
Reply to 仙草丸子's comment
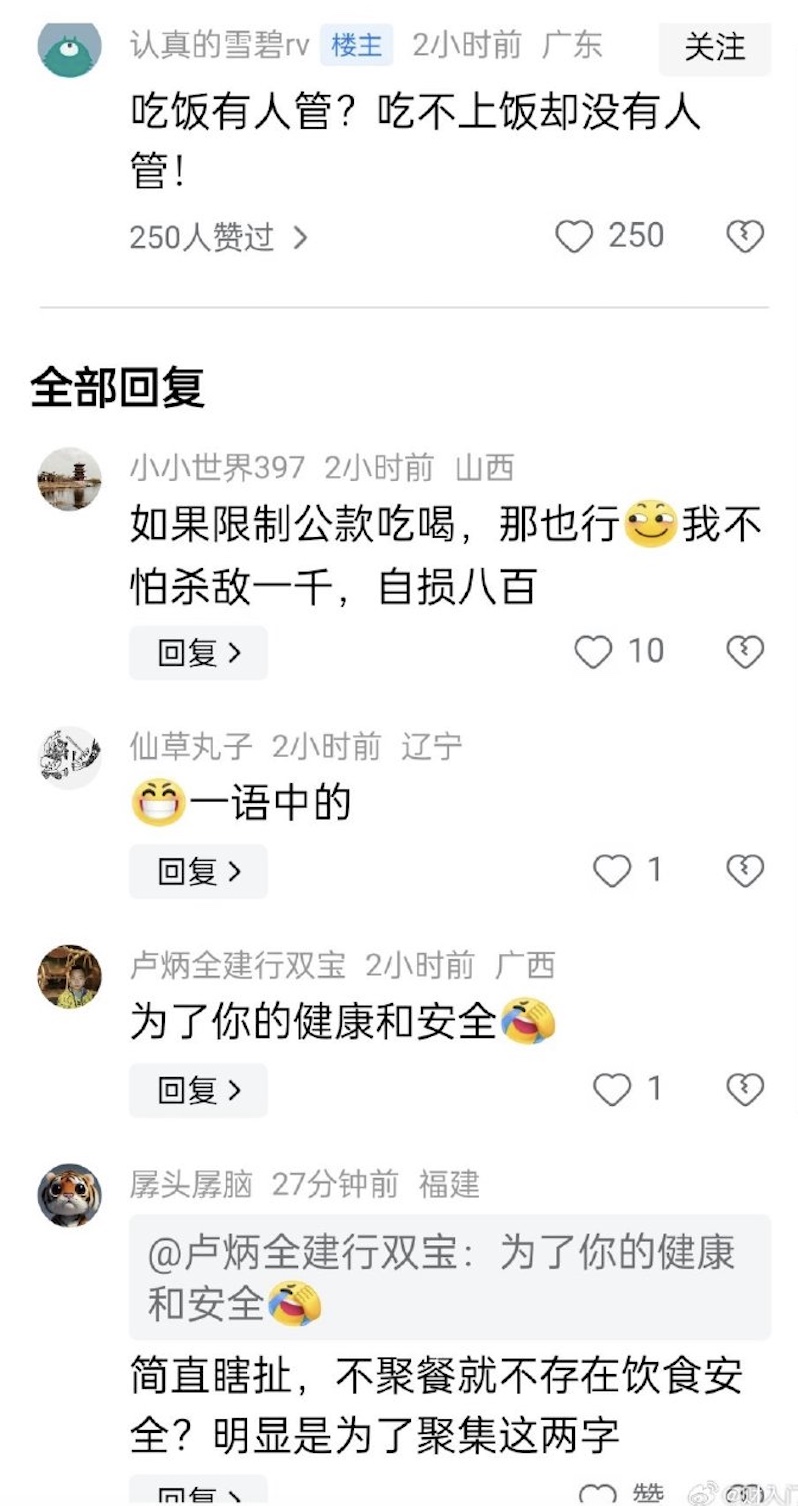[x=198, y=872]
